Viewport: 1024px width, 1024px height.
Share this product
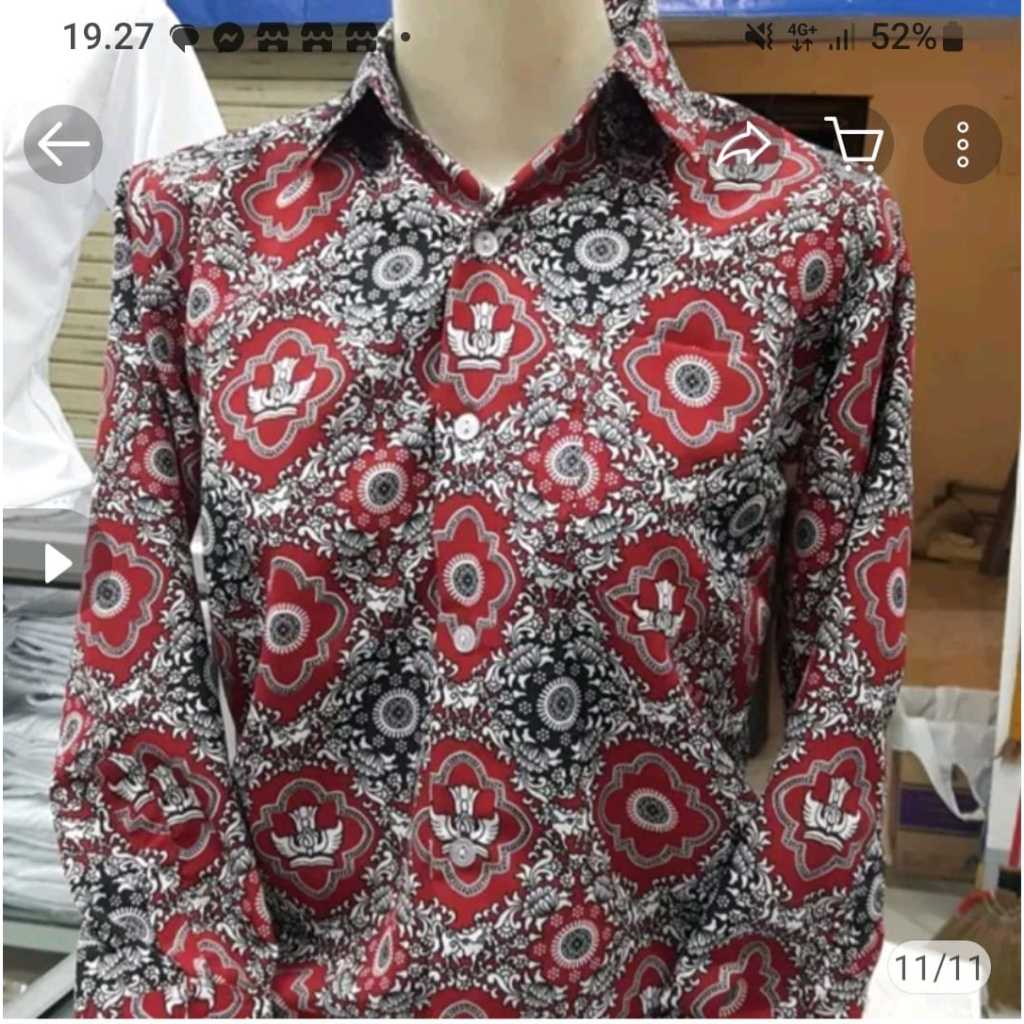pyautogui.click(x=744, y=145)
